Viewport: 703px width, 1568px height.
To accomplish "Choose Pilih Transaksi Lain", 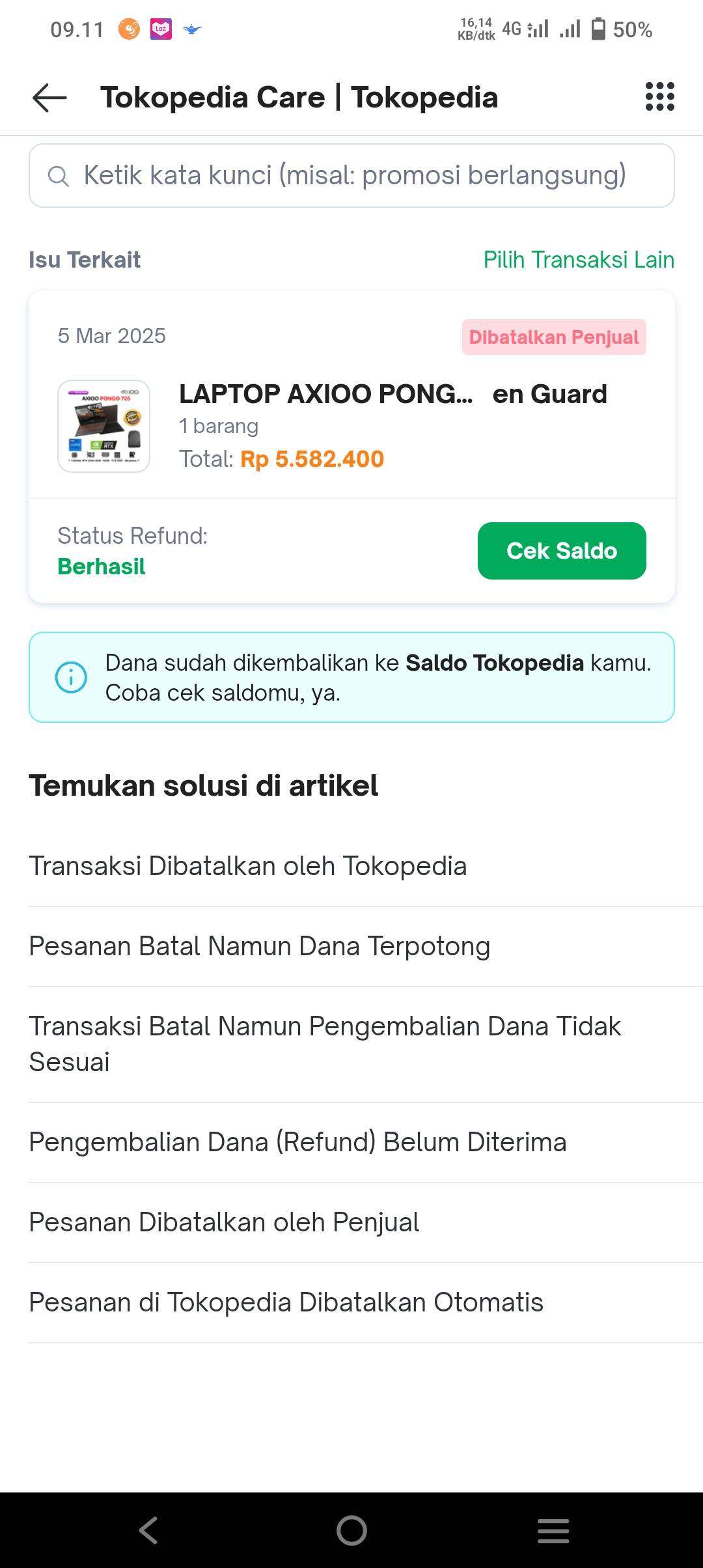I will (578, 260).
